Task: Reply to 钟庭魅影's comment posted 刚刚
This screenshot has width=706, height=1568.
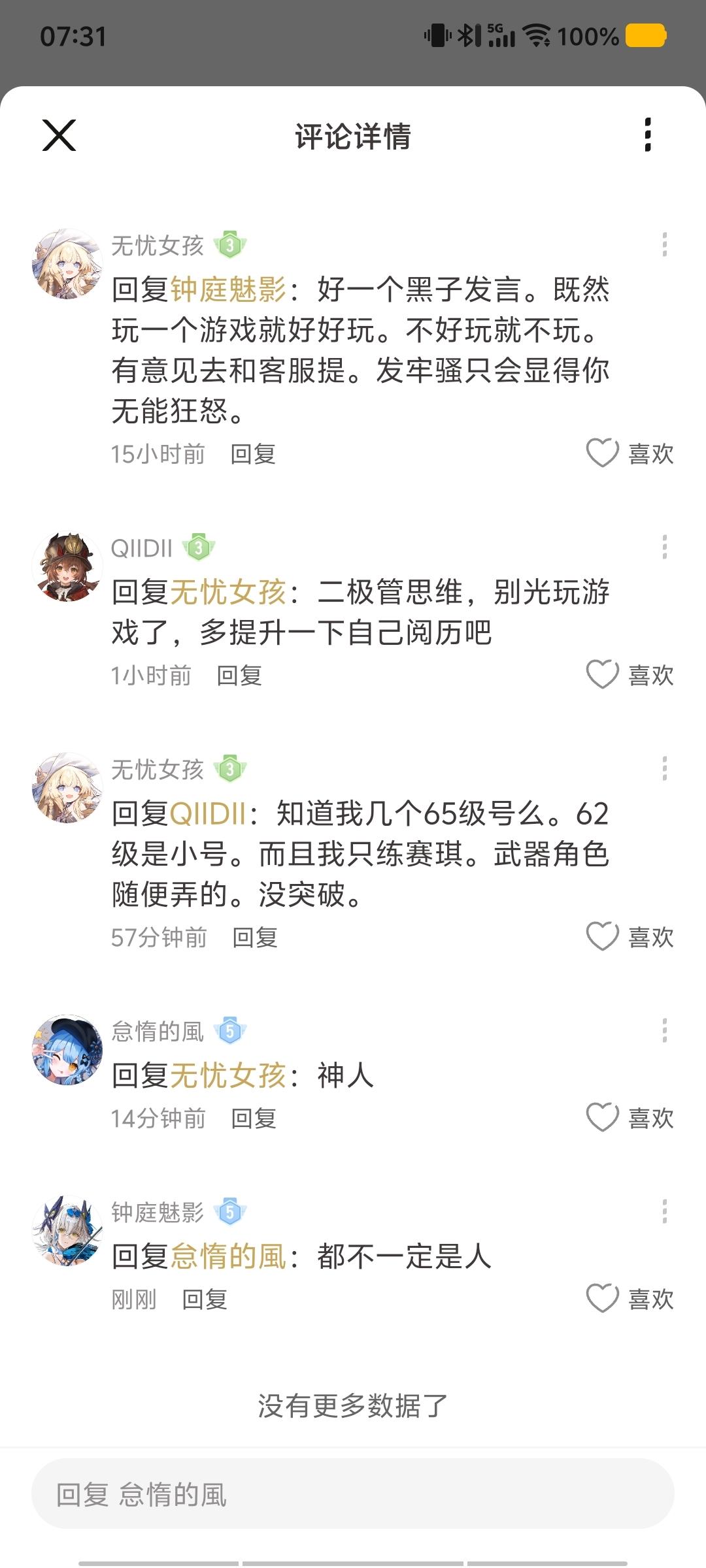Action: (x=205, y=1299)
